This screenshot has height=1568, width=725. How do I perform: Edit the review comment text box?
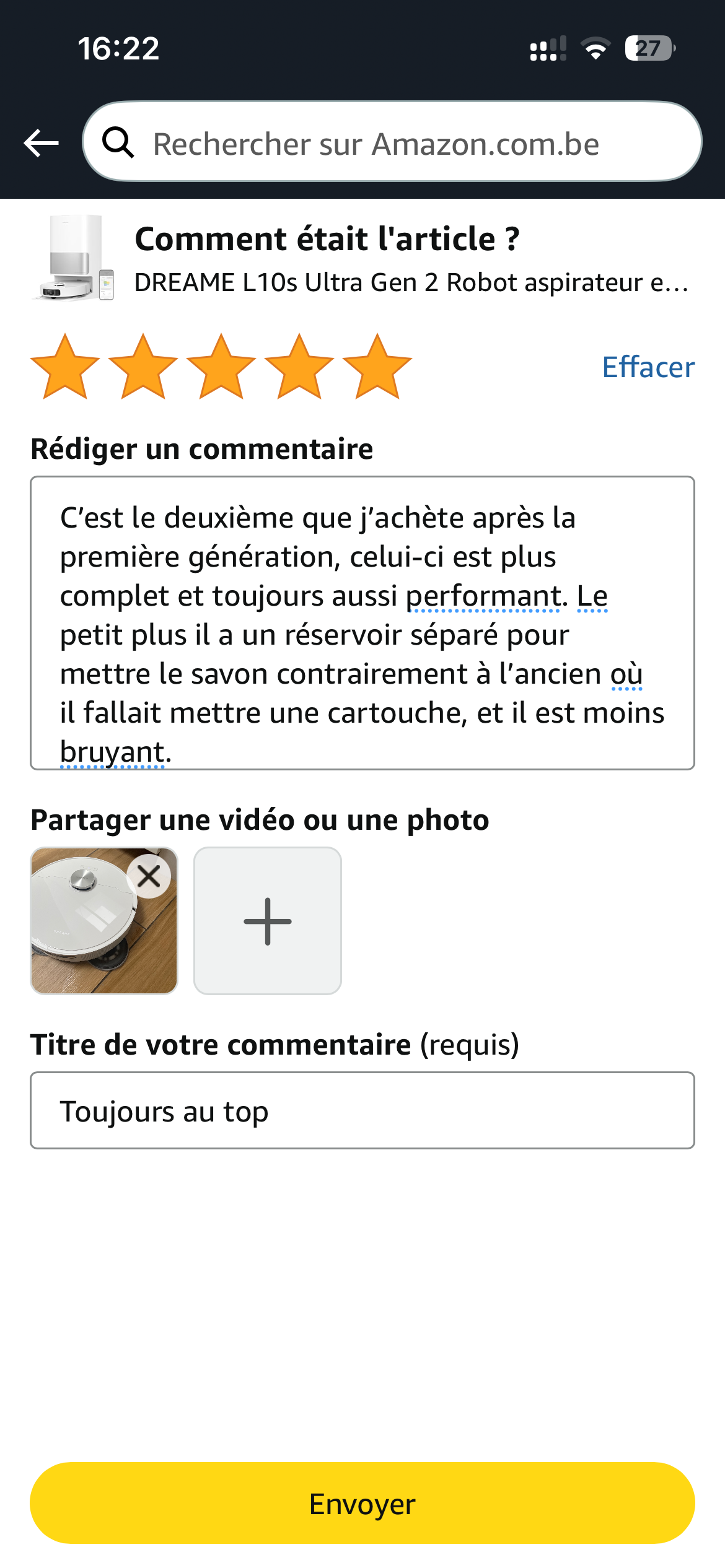point(362,622)
